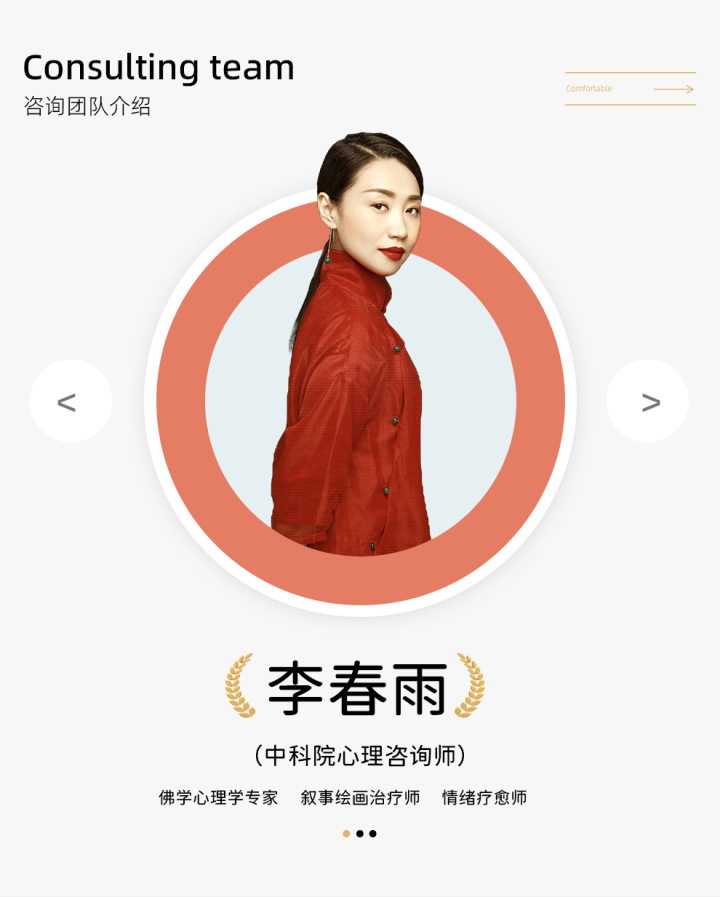Viewport: 720px width, 897px height.
Task: Open the Comfortable arrow link
Action: coord(630,89)
